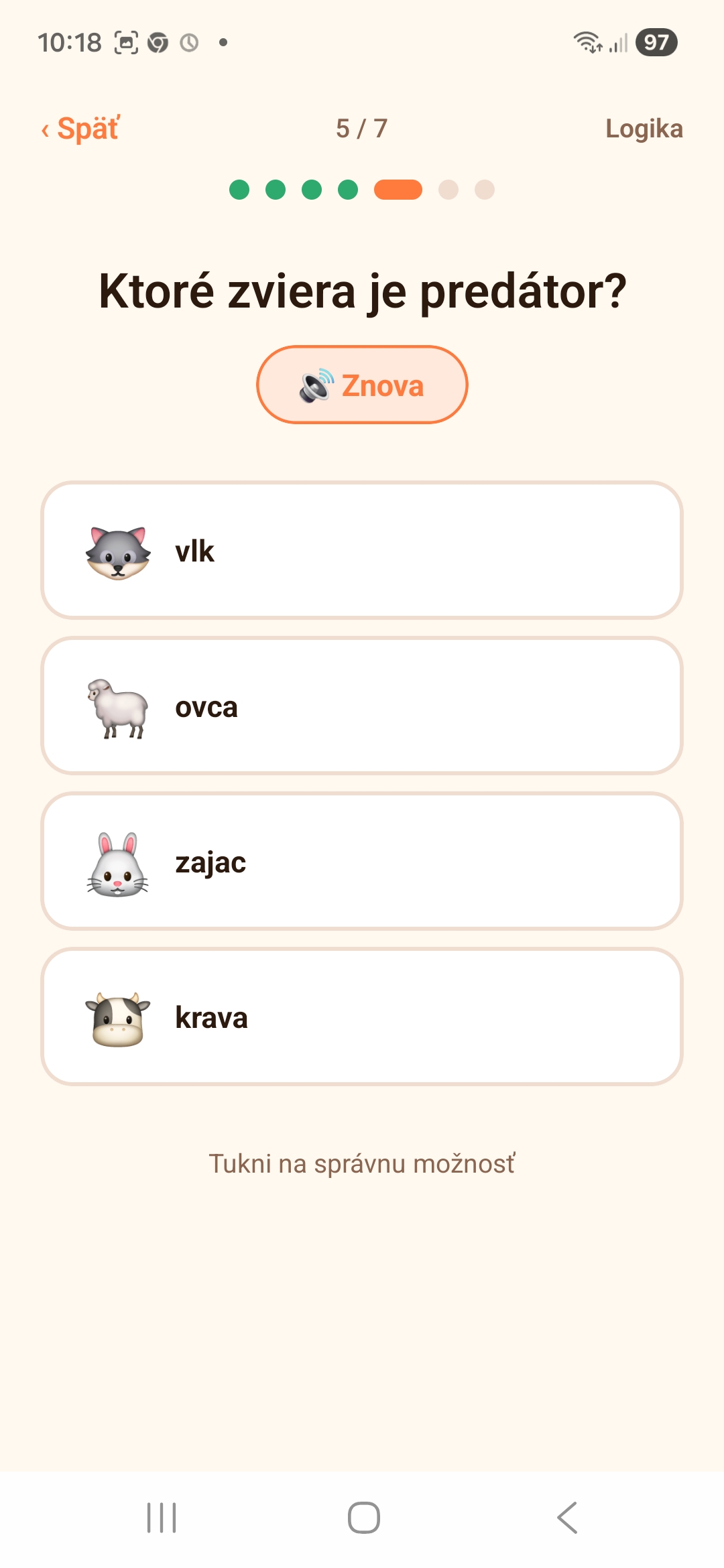The height and width of the screenshot is (1568, 724).
Task: Select the answer vlk
Action: point(362,550)
